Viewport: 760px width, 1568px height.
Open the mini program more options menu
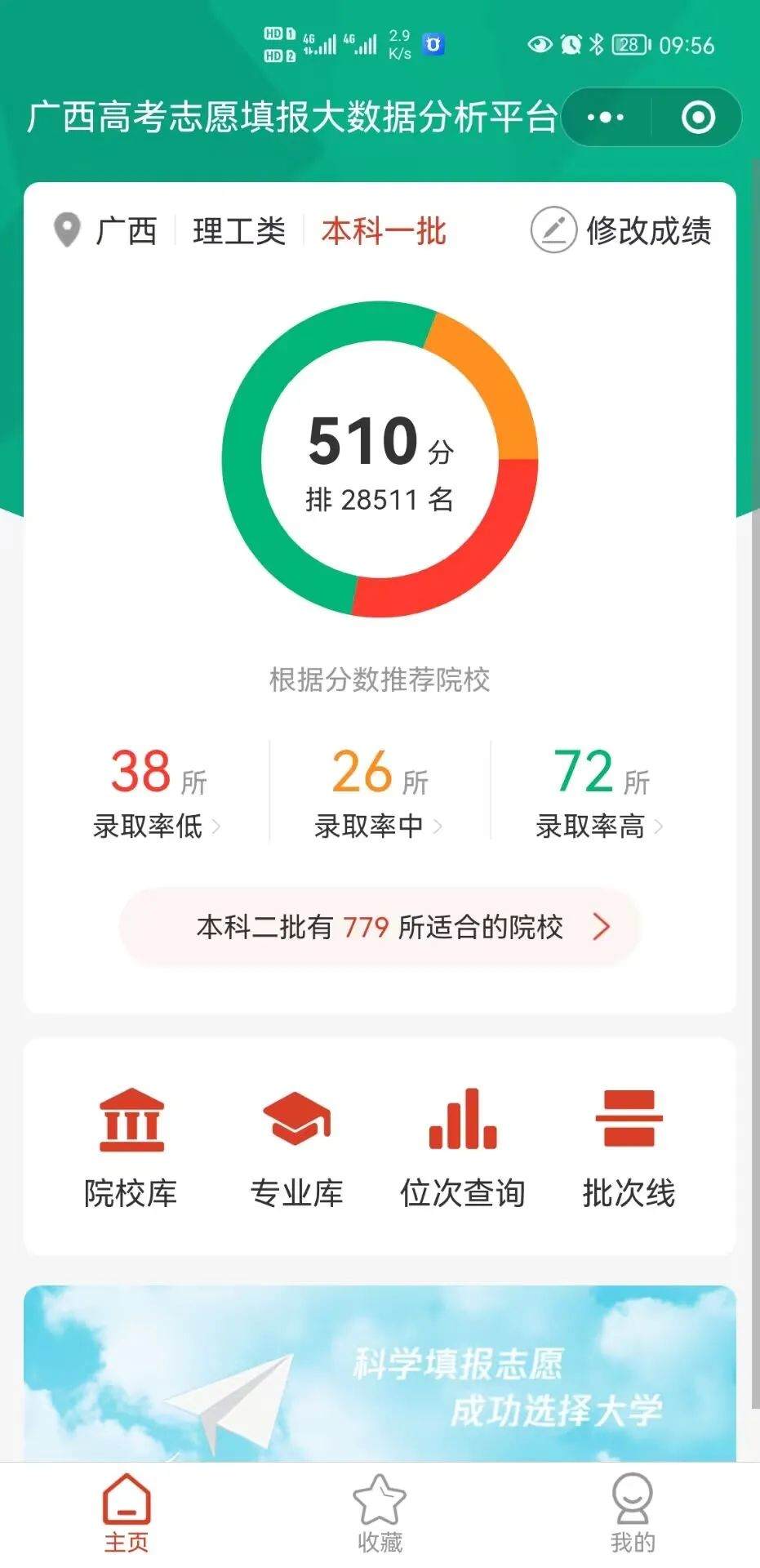(606, 118)
